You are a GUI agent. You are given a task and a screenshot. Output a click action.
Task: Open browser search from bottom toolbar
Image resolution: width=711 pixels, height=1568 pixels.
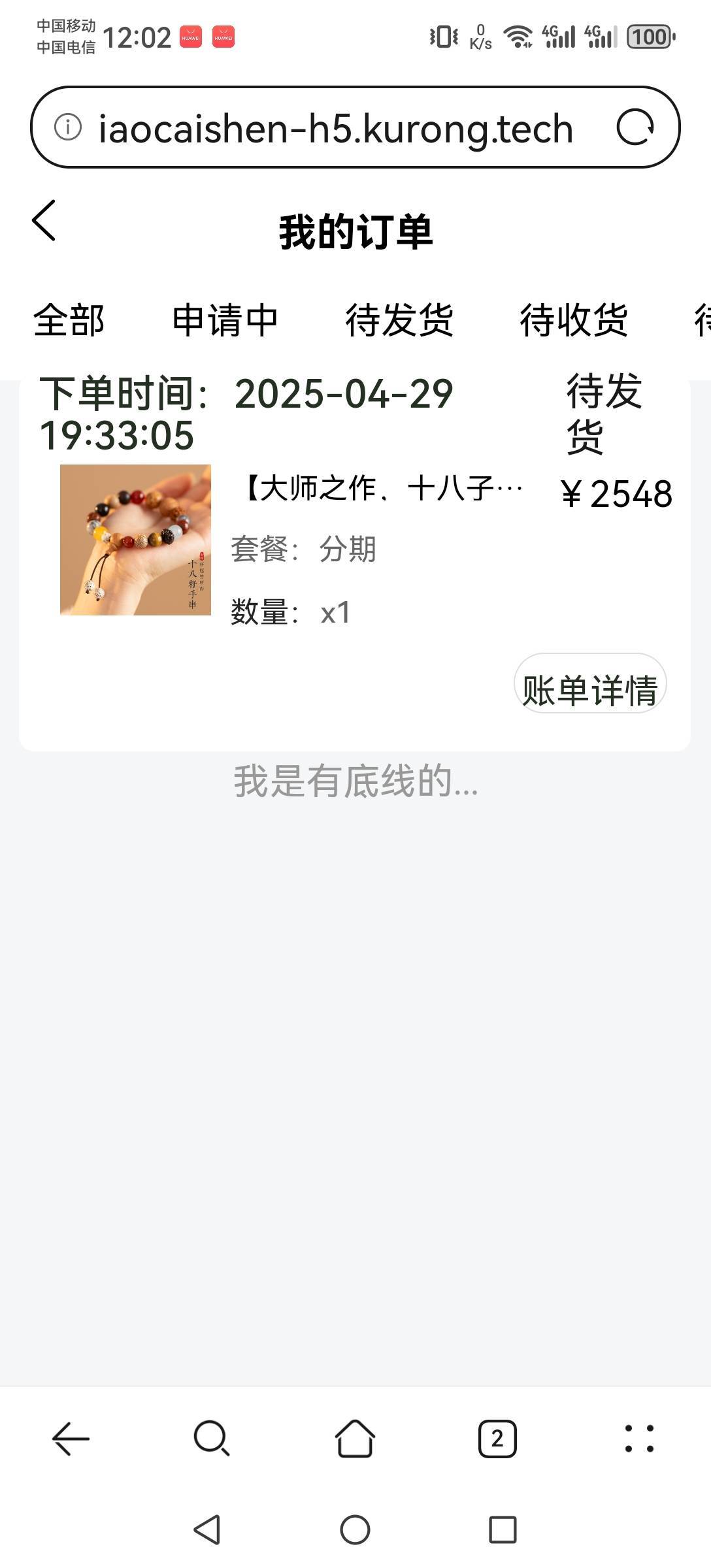coord(212,1439)
